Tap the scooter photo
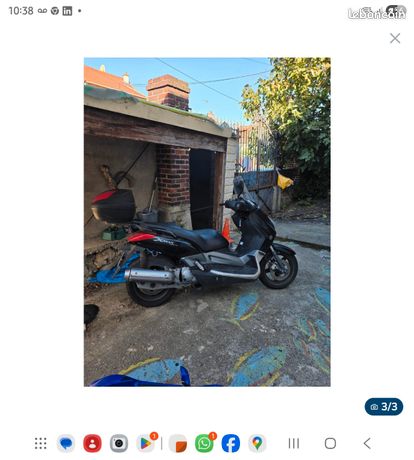This screenshot has height=460, width=414. pos(207,222)
